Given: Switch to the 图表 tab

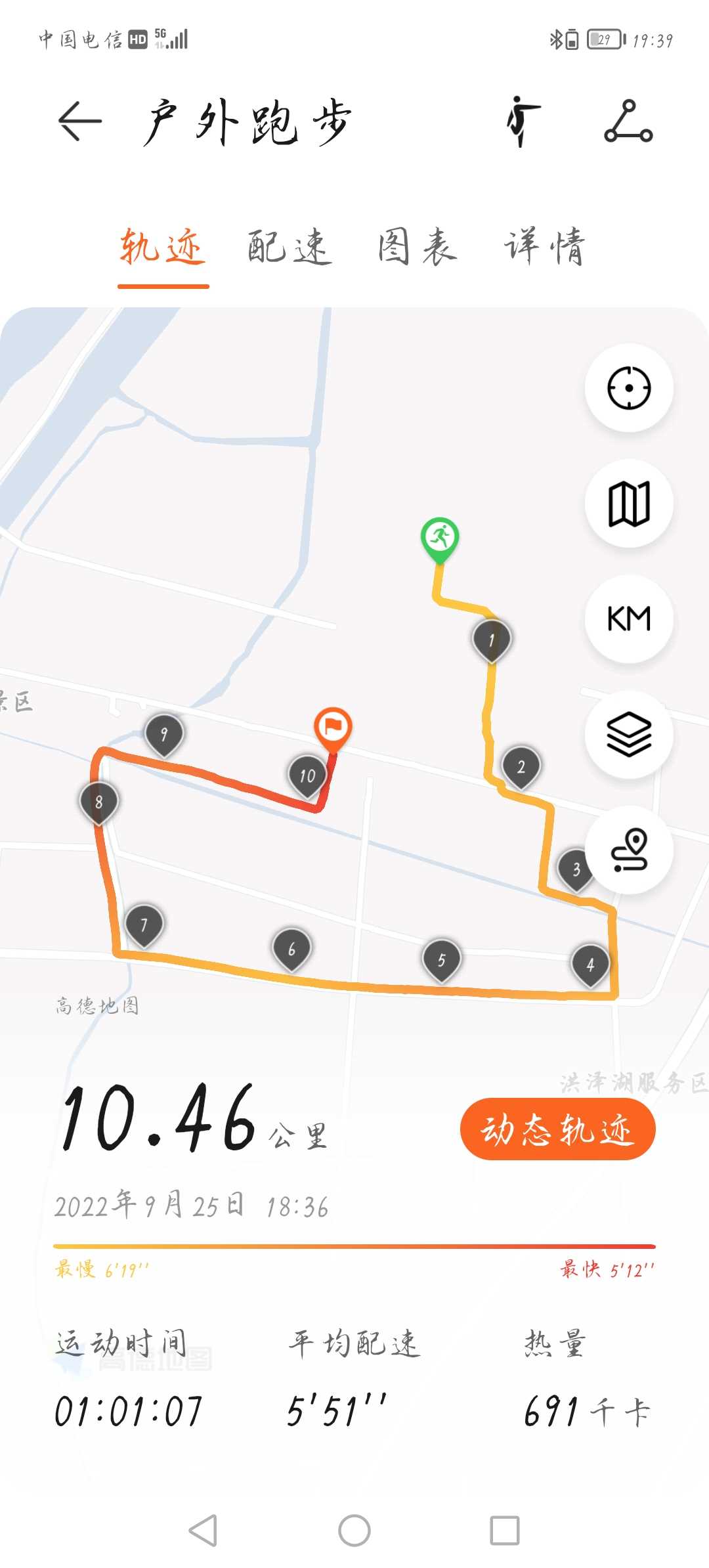Looking at the screenshot, I should (418, 247).
